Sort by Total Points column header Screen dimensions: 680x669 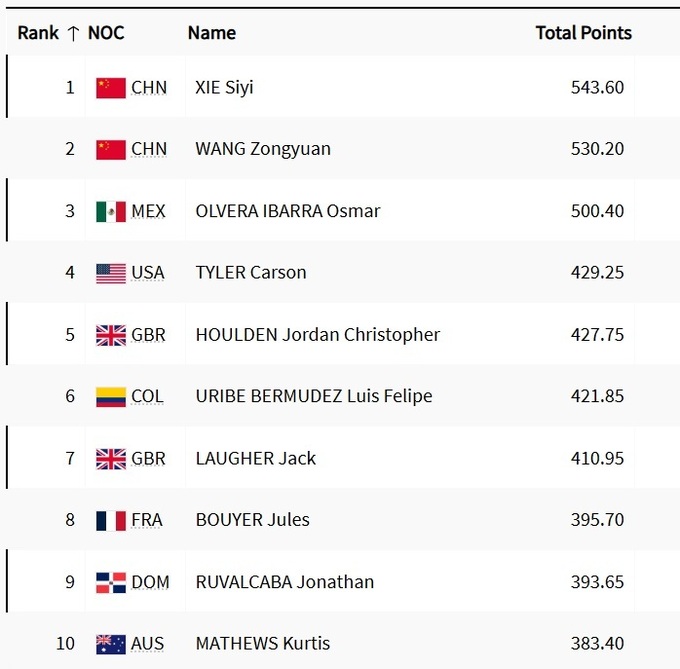(x=583, y=33)
